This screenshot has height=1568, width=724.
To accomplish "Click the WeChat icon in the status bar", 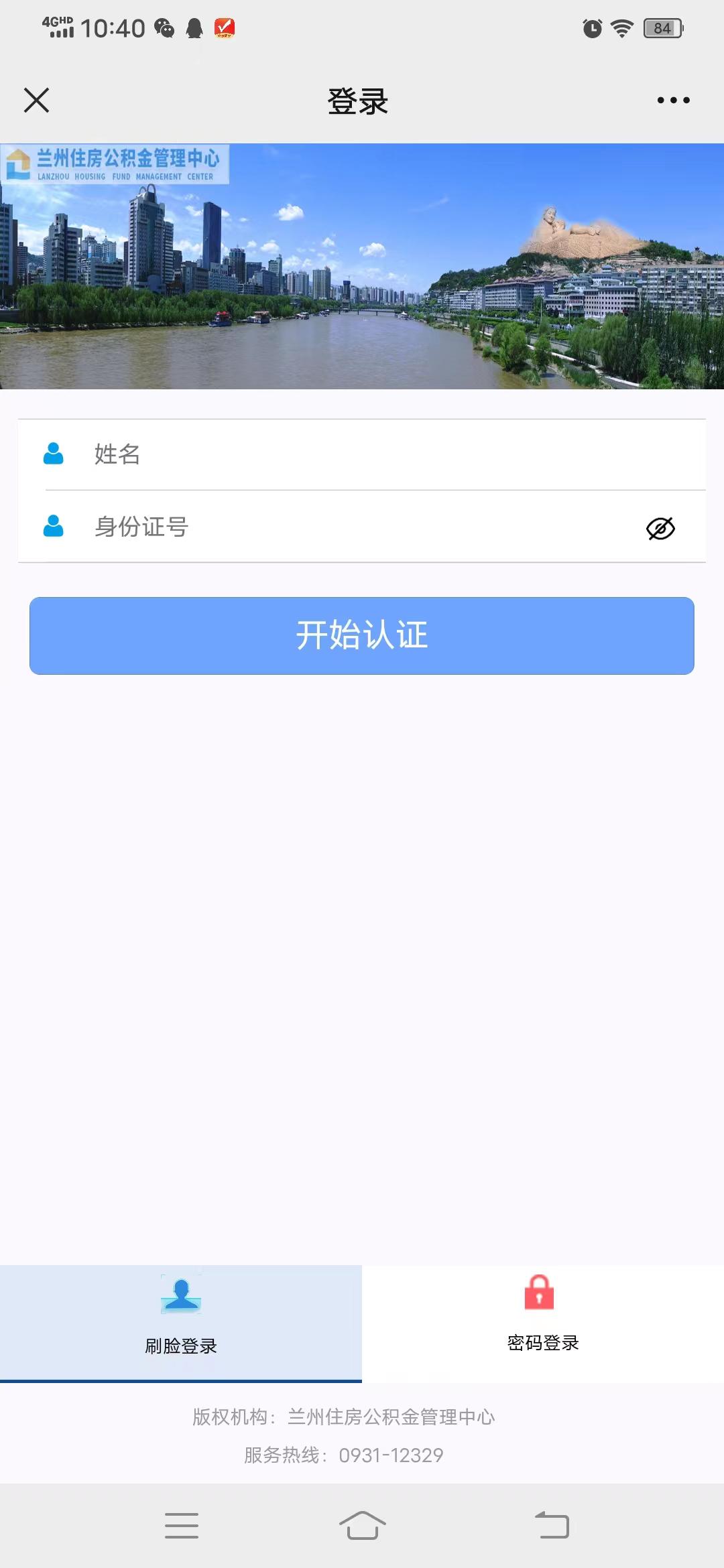I will 163,27.
